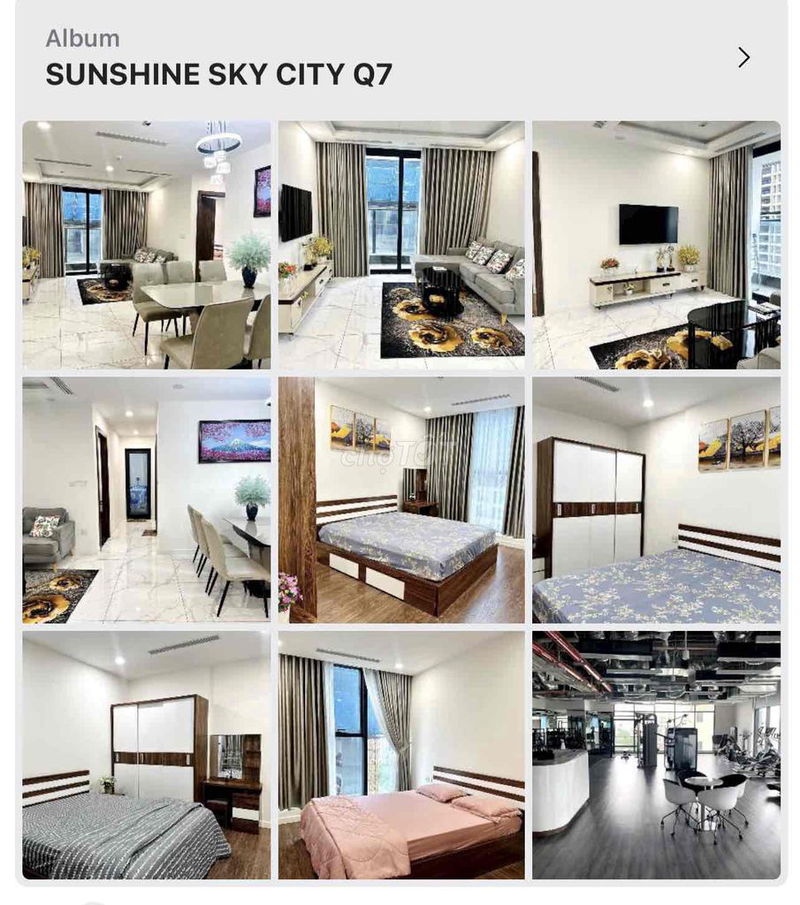Viewport: 800px width, 905px height.
Task: Open the SUNSHINE SKY CITY Q7 album chevron
Action: coord(743,58)
